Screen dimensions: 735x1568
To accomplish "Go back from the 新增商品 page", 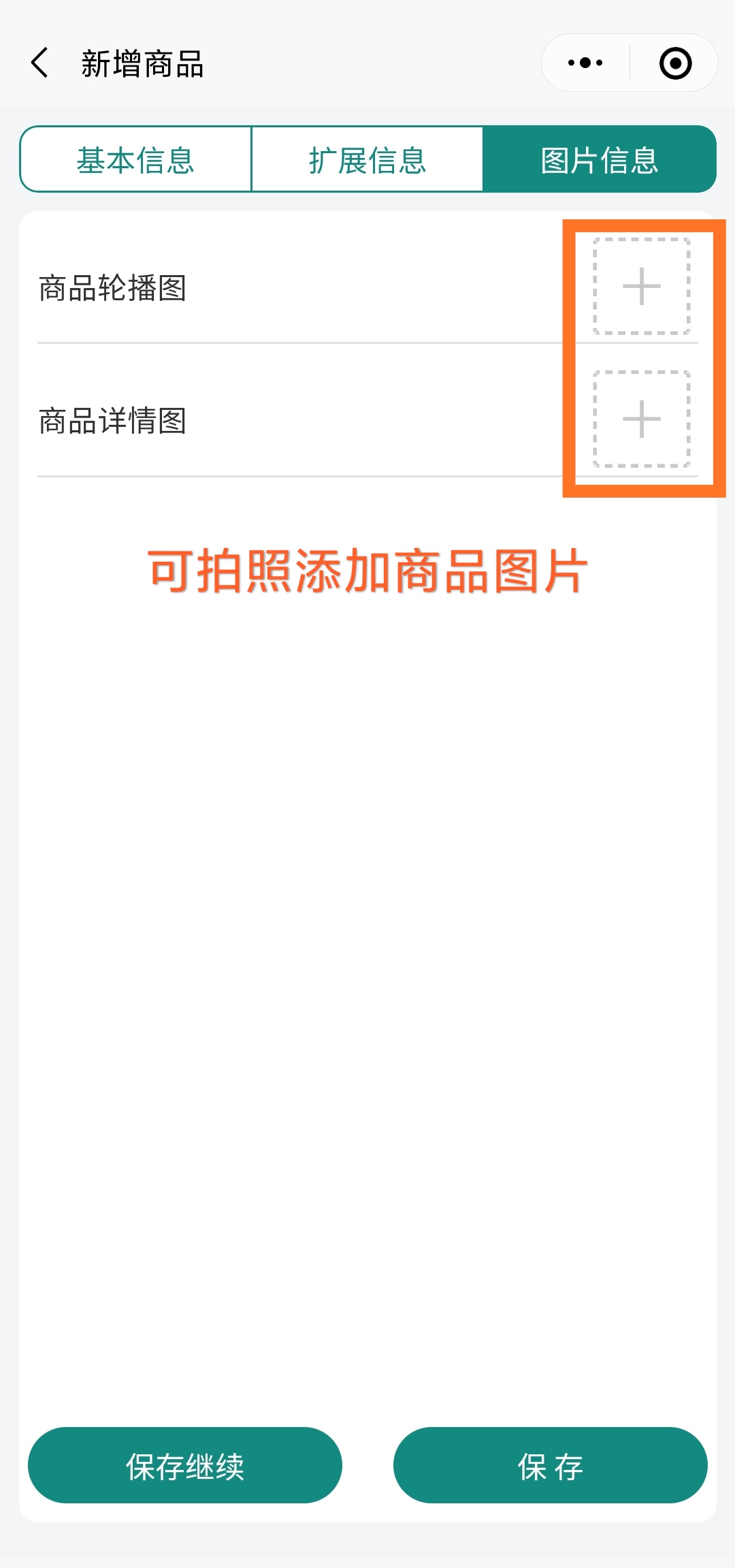I will (41, 63).
